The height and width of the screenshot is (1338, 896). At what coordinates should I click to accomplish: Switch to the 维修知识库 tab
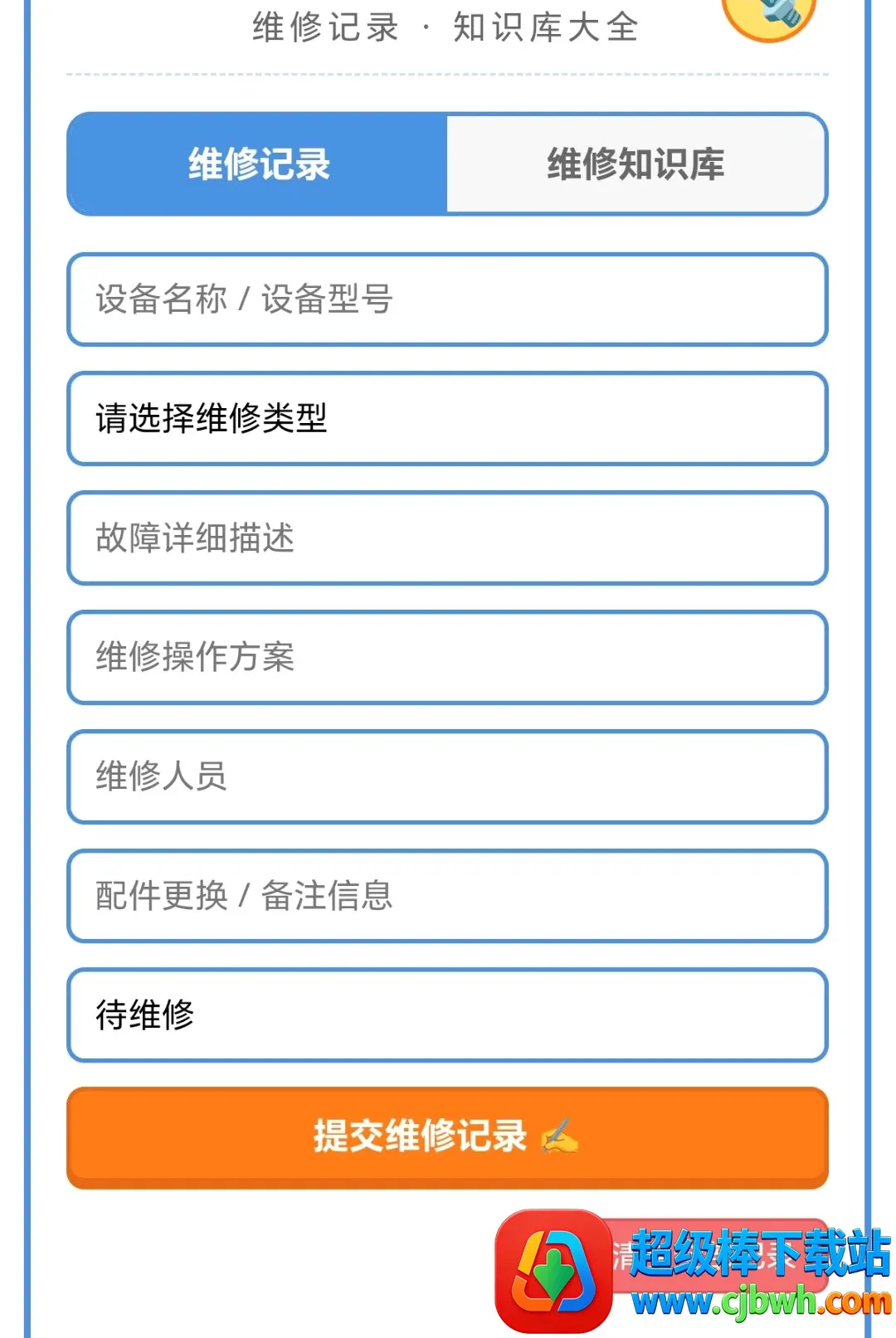pyautogui.click(x=636, y=164)
